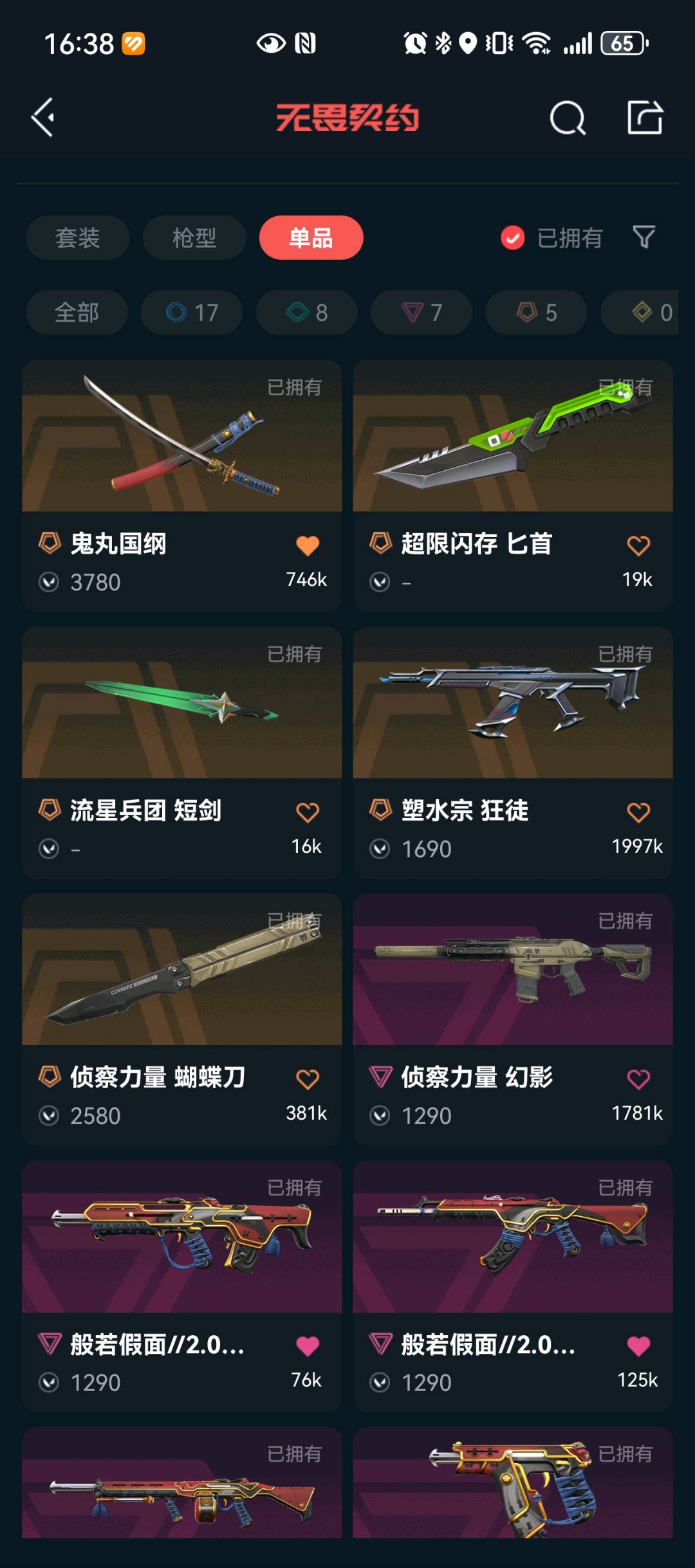
Task: Filter by the orange tier chip showing 5
Action: (536, 313)
